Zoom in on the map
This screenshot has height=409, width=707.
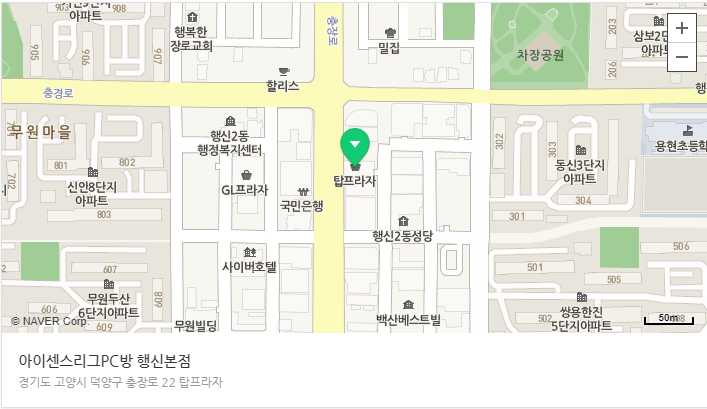tap(682, 28)
